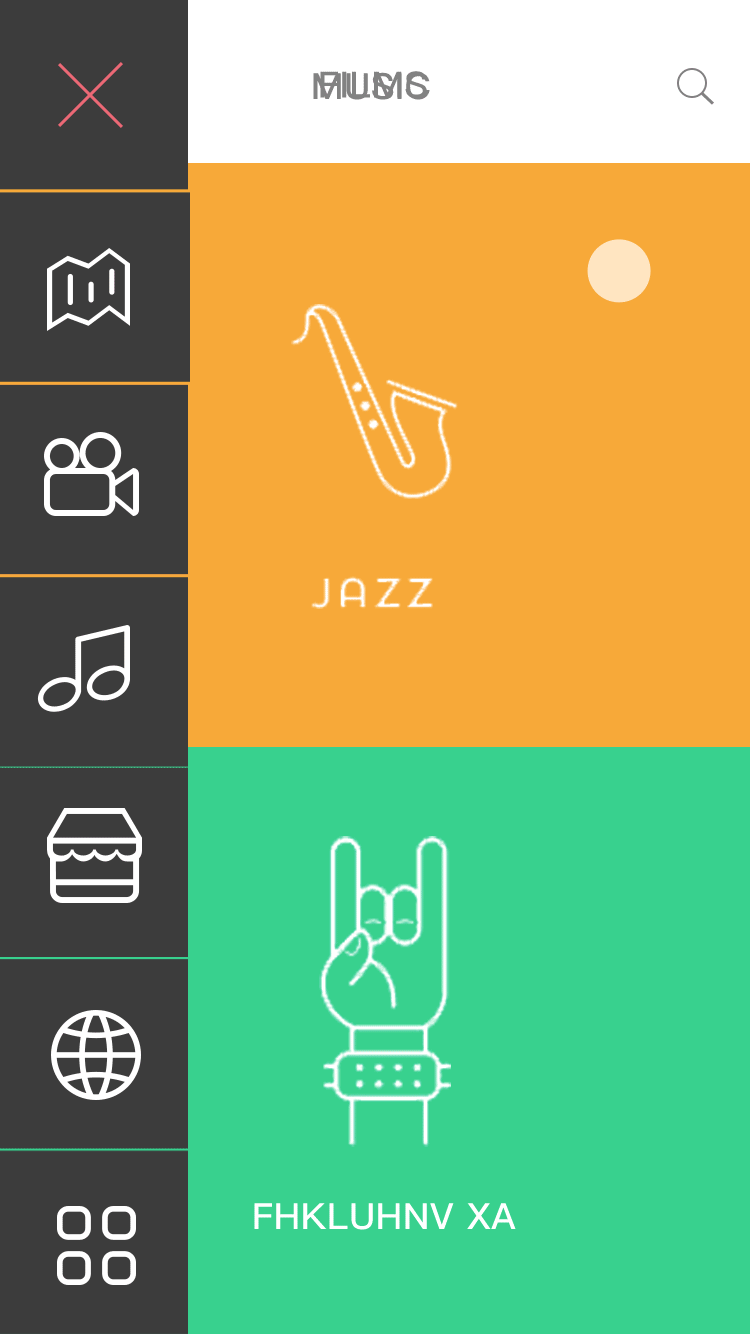750x1334 pixels.
Task: Open the map section
Action: point(89,288)
